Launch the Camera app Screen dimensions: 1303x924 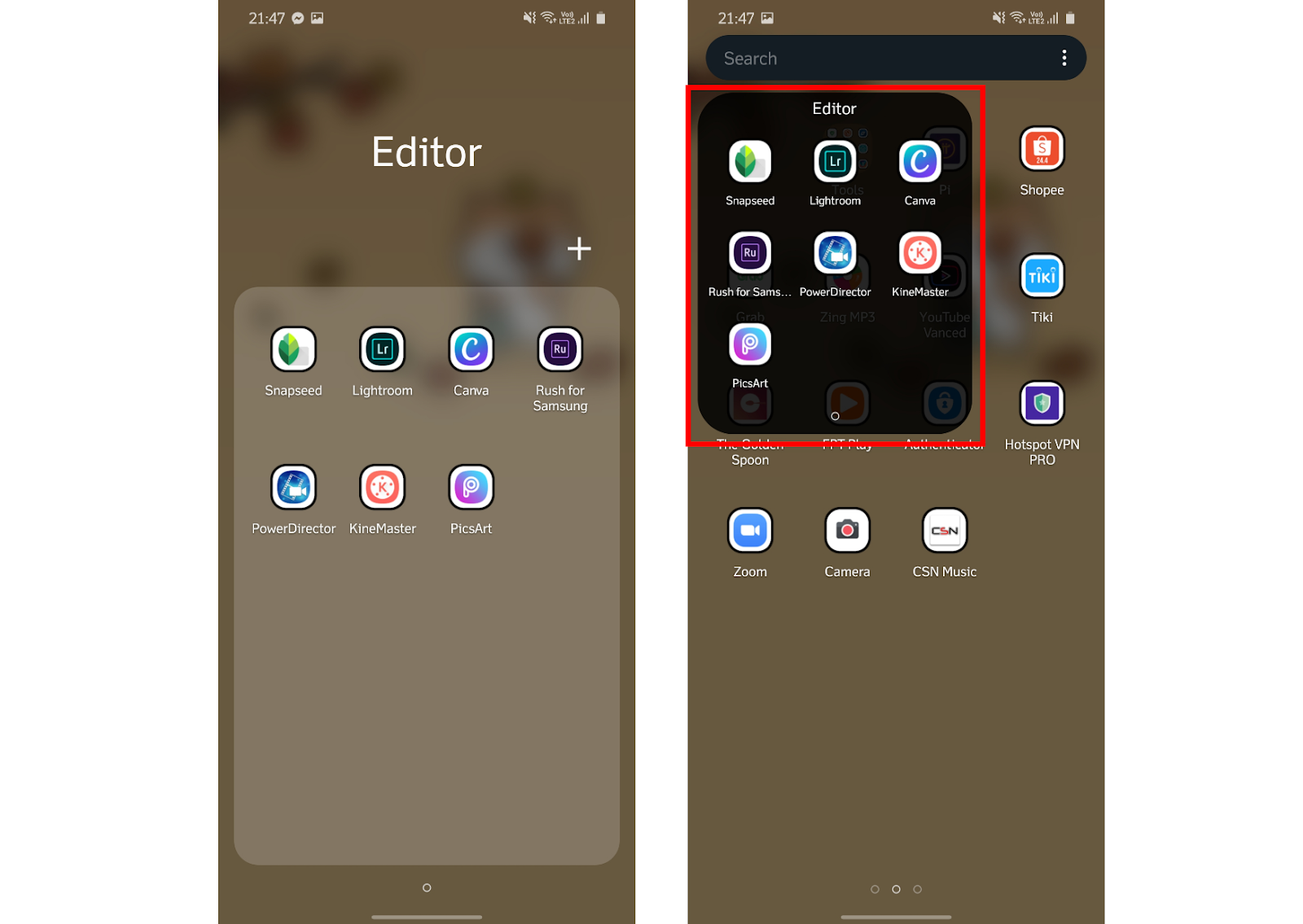pyautogui.click(x=847, y=531)
